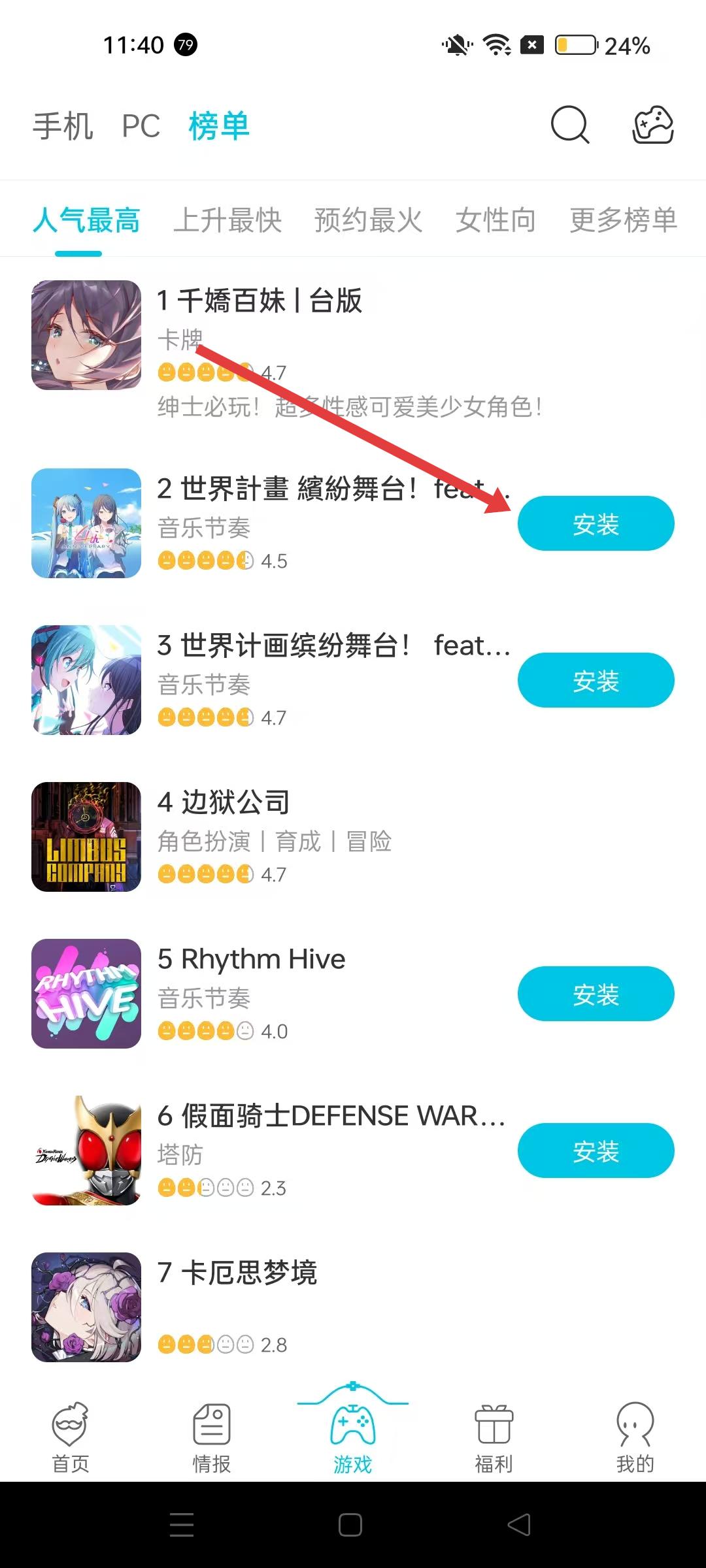The image size is (706, 1568).
Task: Select the 上升最快 ranking tab
Action: (x=227, y=220)
